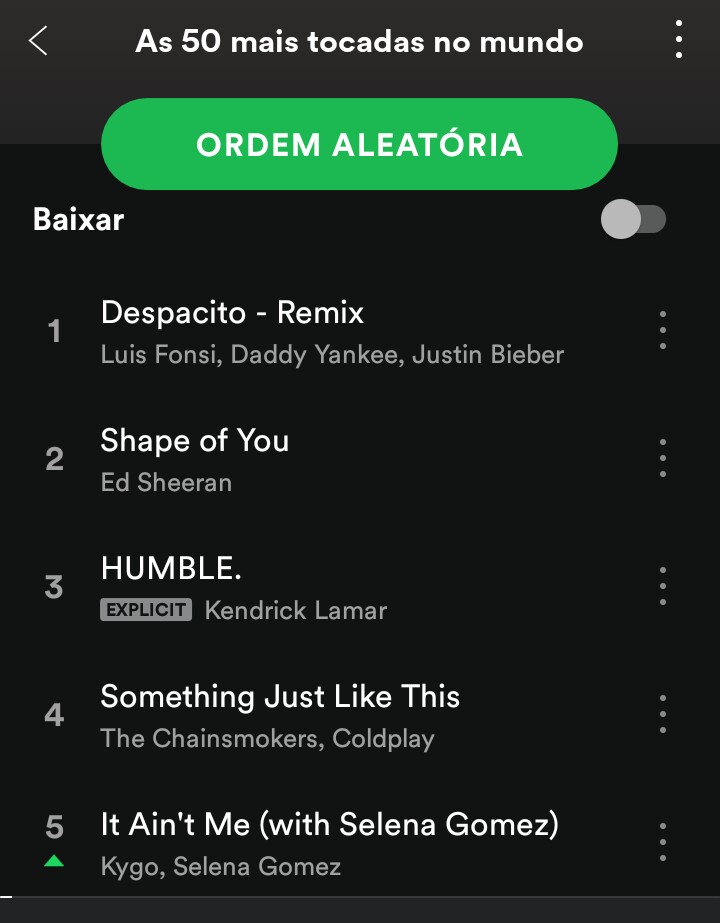Go back using the top-left arrow
Viewport: 720px width, 923px height.
[39, 42]
